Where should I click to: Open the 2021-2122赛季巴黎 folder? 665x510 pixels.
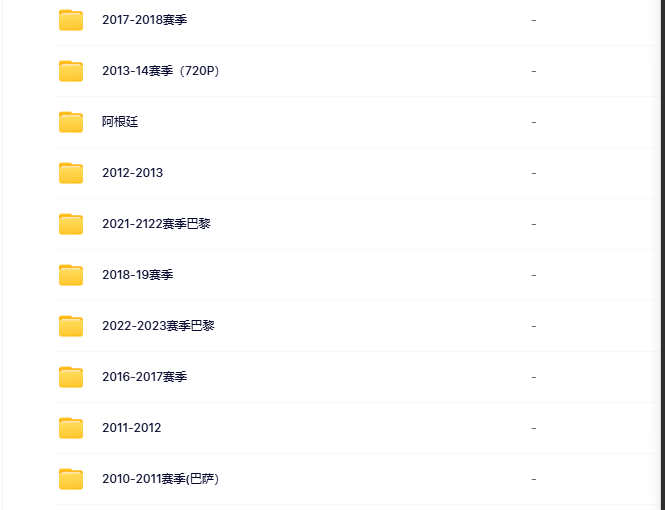156,224
